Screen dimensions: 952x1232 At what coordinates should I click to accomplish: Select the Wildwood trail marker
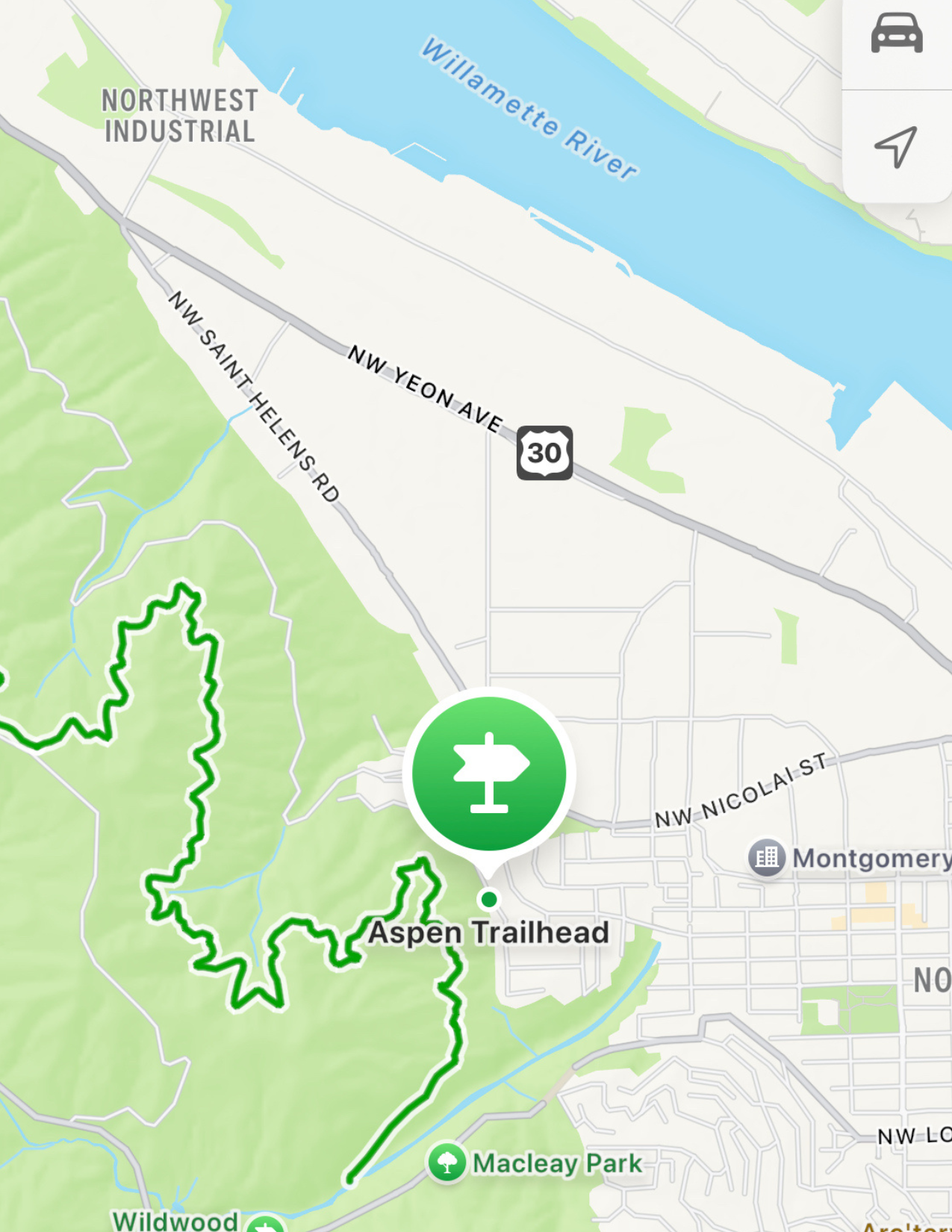tap(264, 1225)
